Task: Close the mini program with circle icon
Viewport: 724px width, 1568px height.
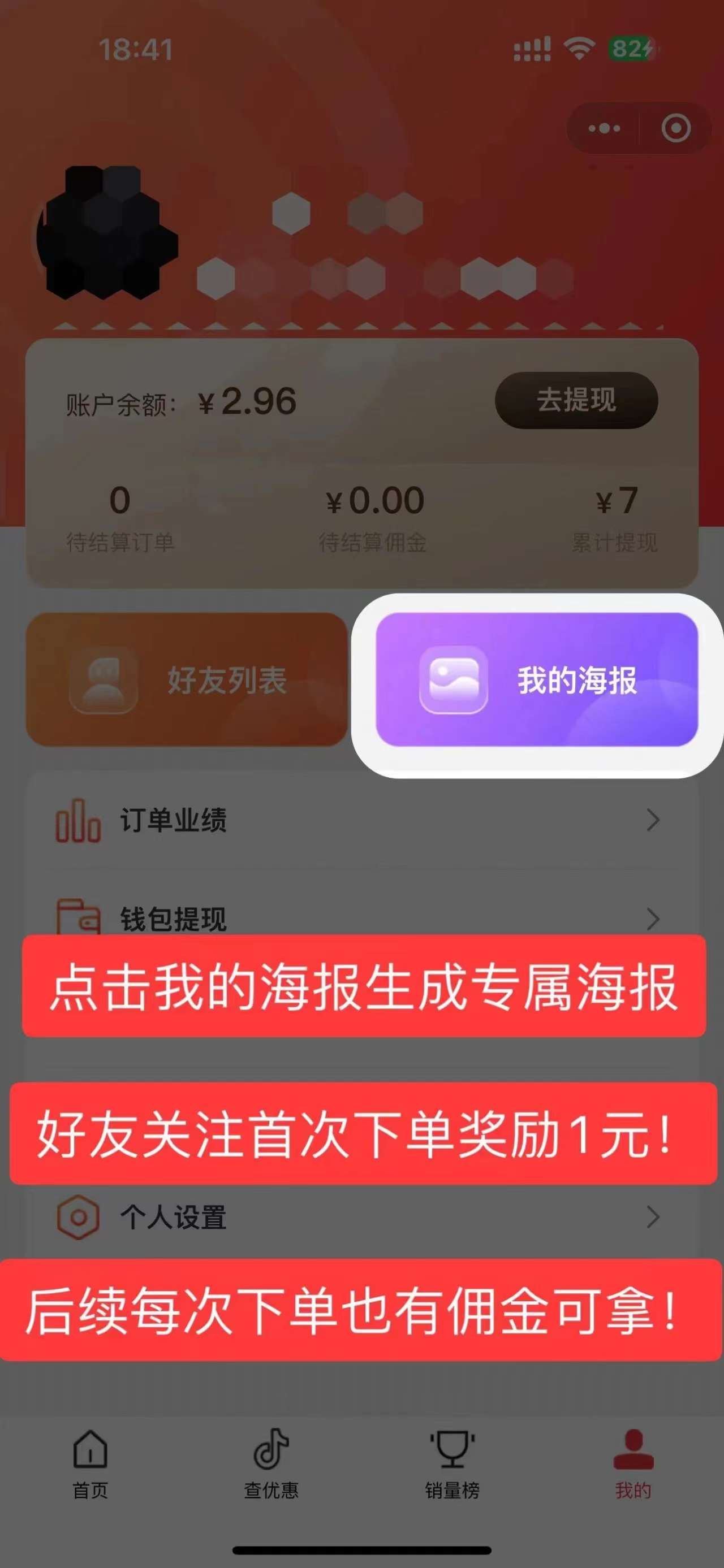Action: [676, 128]
